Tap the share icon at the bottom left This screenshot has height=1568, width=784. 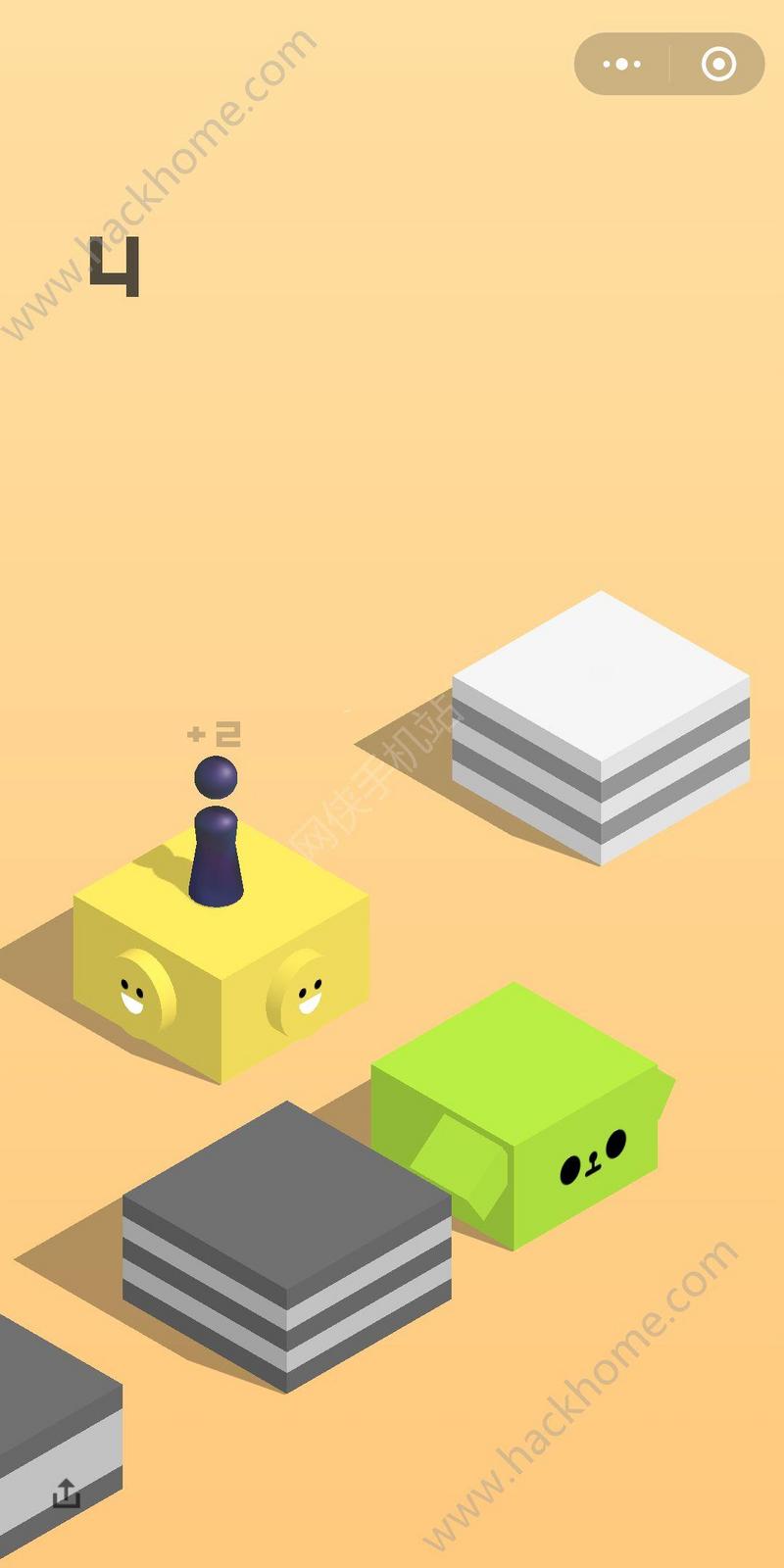66,1494
